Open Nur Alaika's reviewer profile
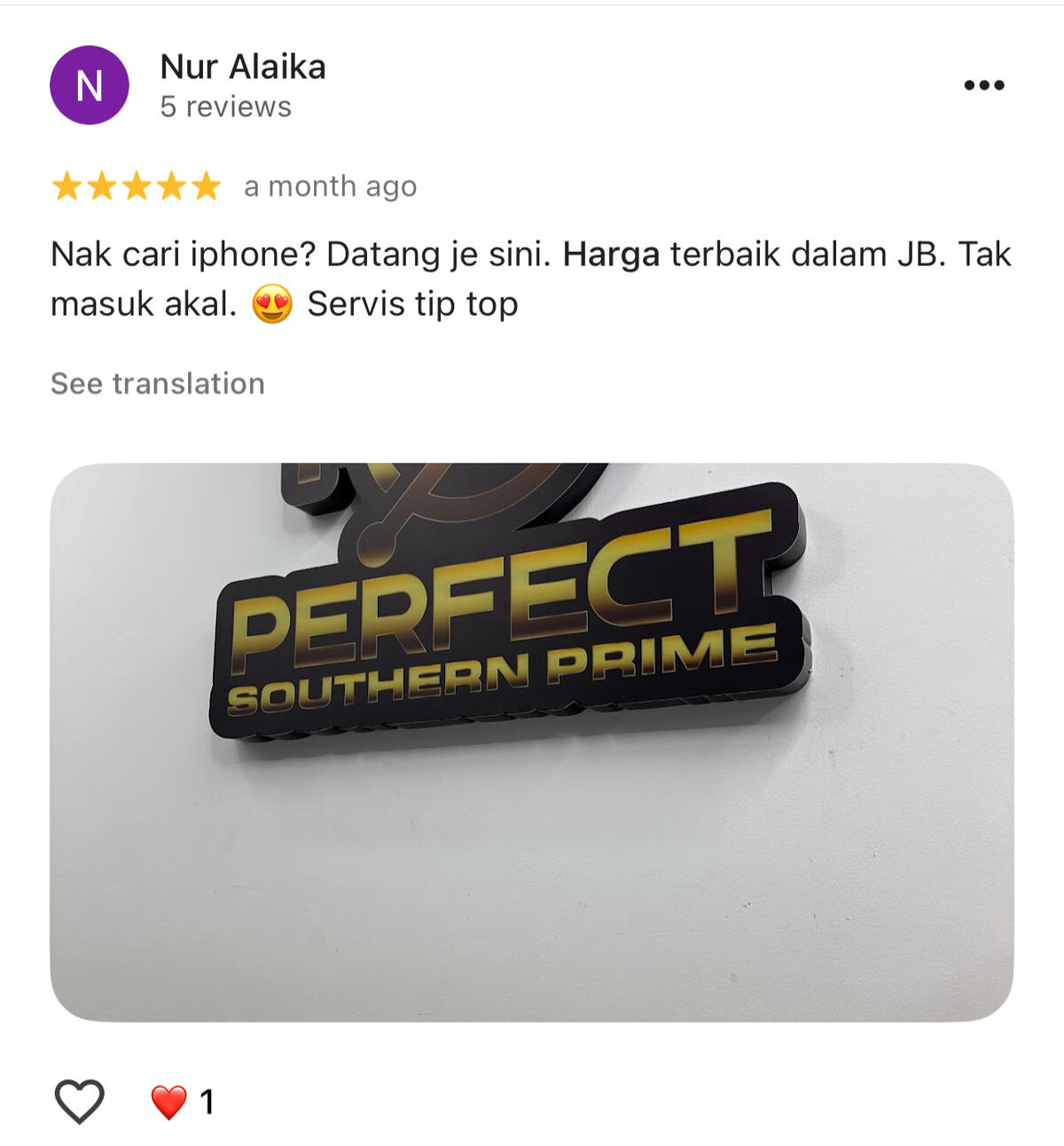 pos(242,67)
